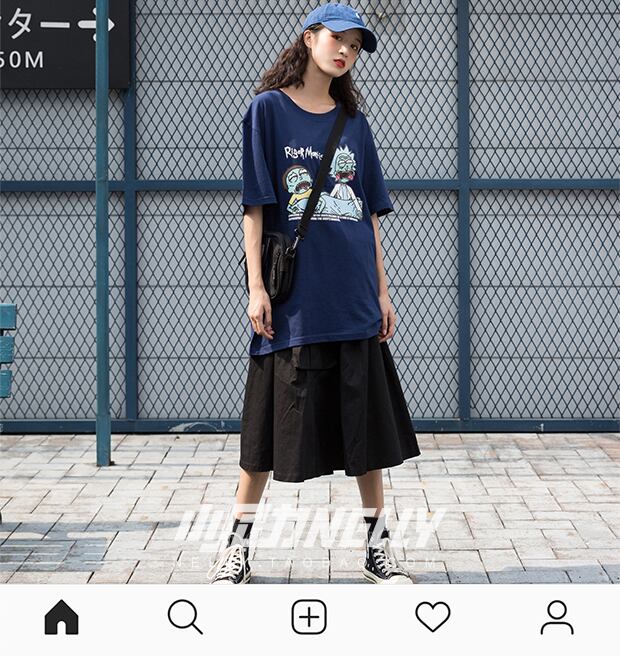Create a new post

click(x=309, y=617)
